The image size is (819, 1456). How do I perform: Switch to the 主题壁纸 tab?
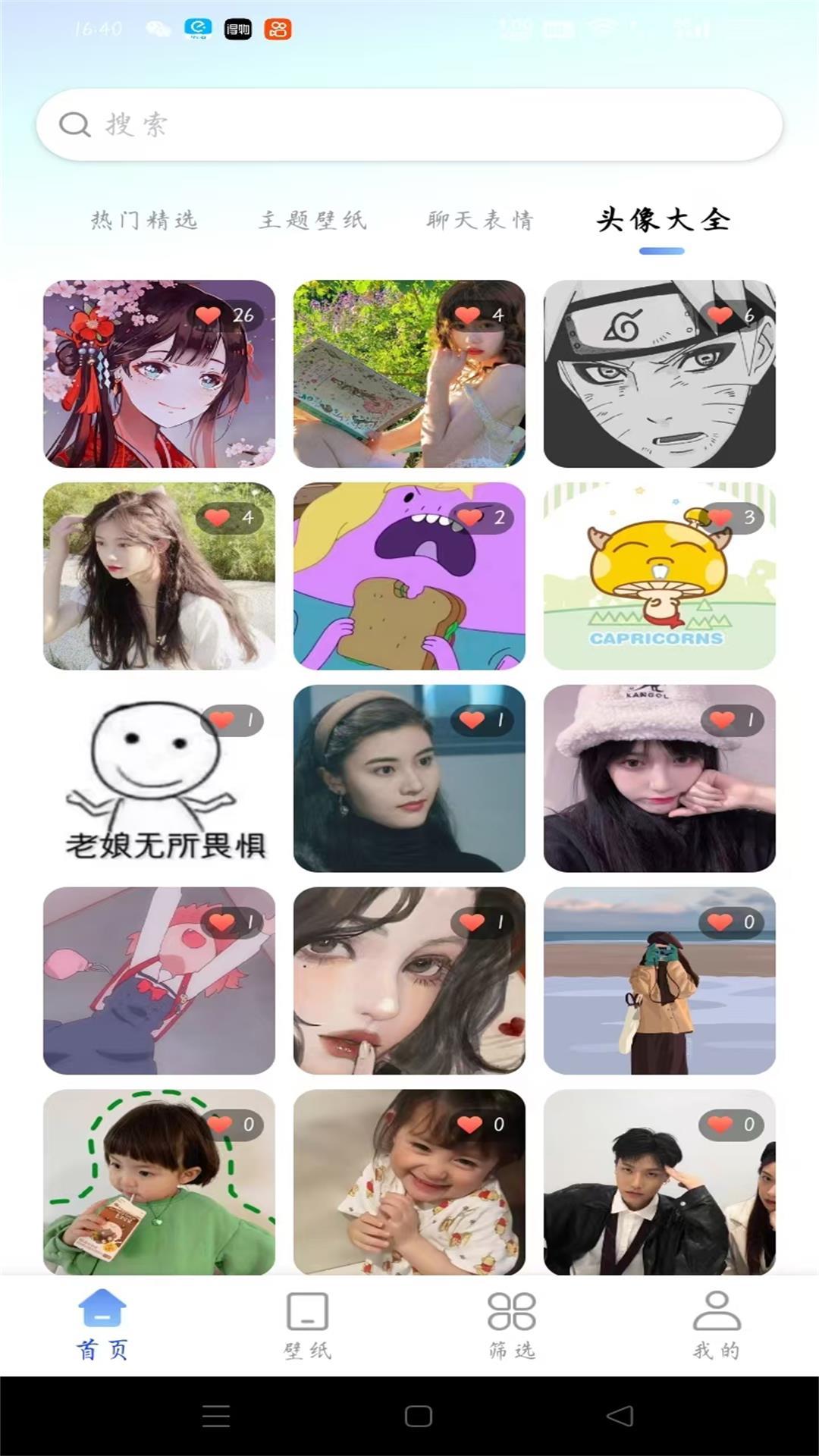[x=312, y=220]
